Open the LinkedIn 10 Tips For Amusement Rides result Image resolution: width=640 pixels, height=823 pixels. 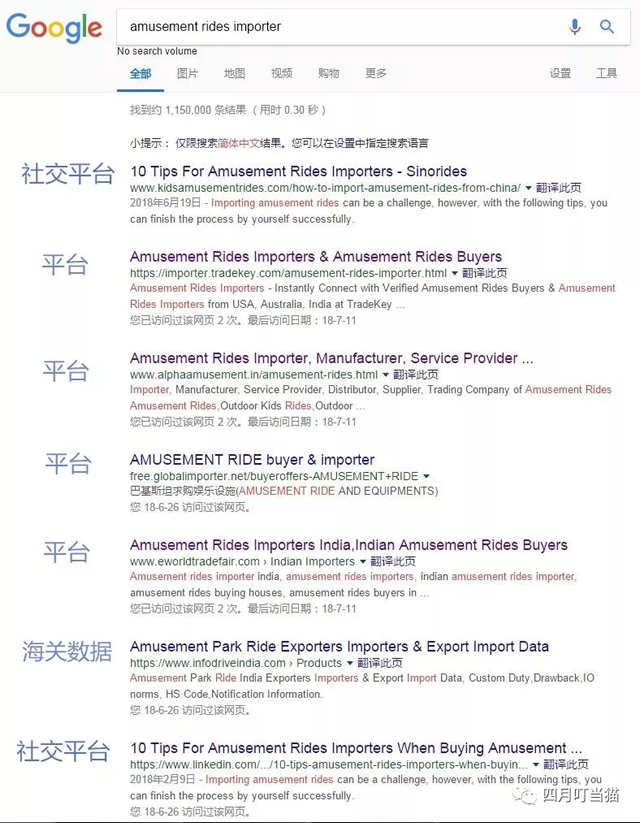[x=356, y=748]
